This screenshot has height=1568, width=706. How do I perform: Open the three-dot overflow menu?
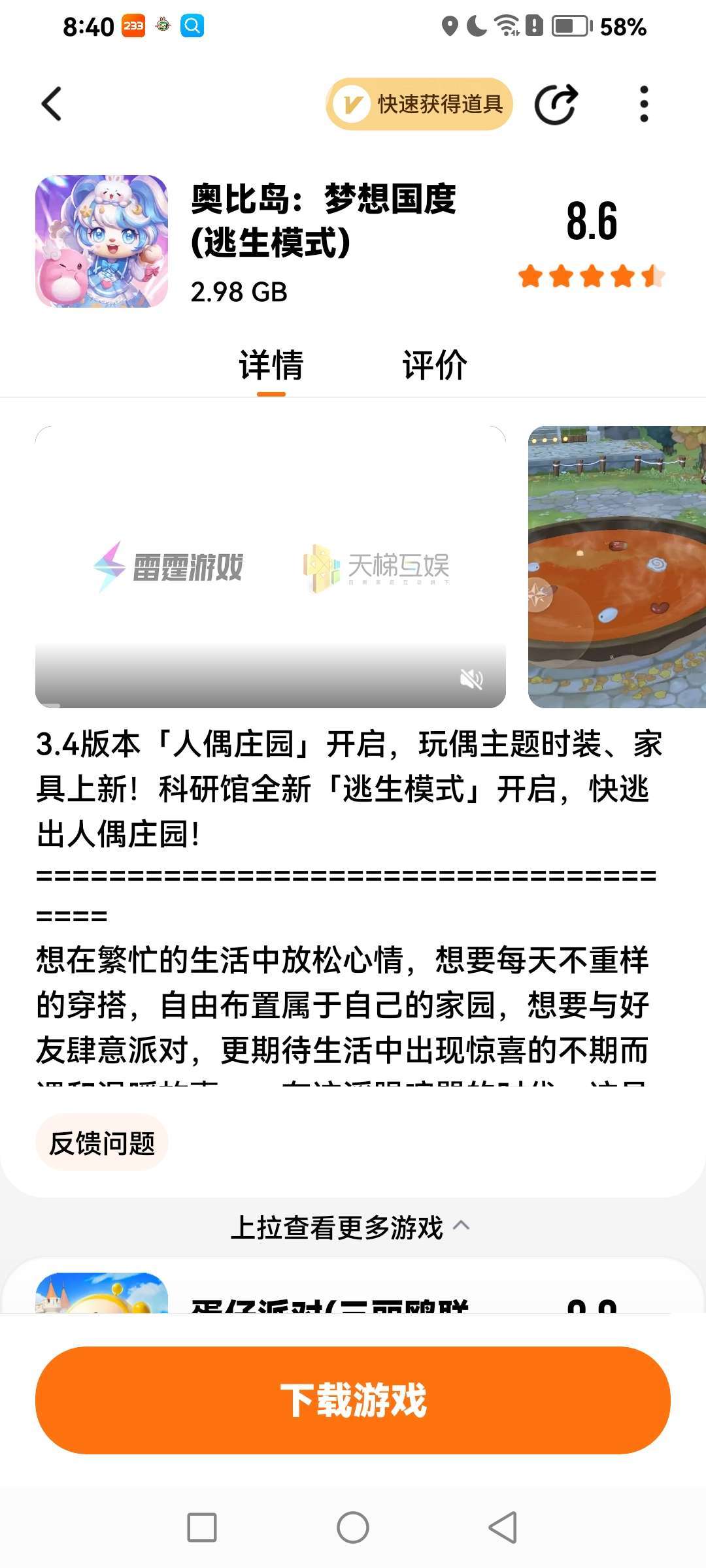click(644, 104)
